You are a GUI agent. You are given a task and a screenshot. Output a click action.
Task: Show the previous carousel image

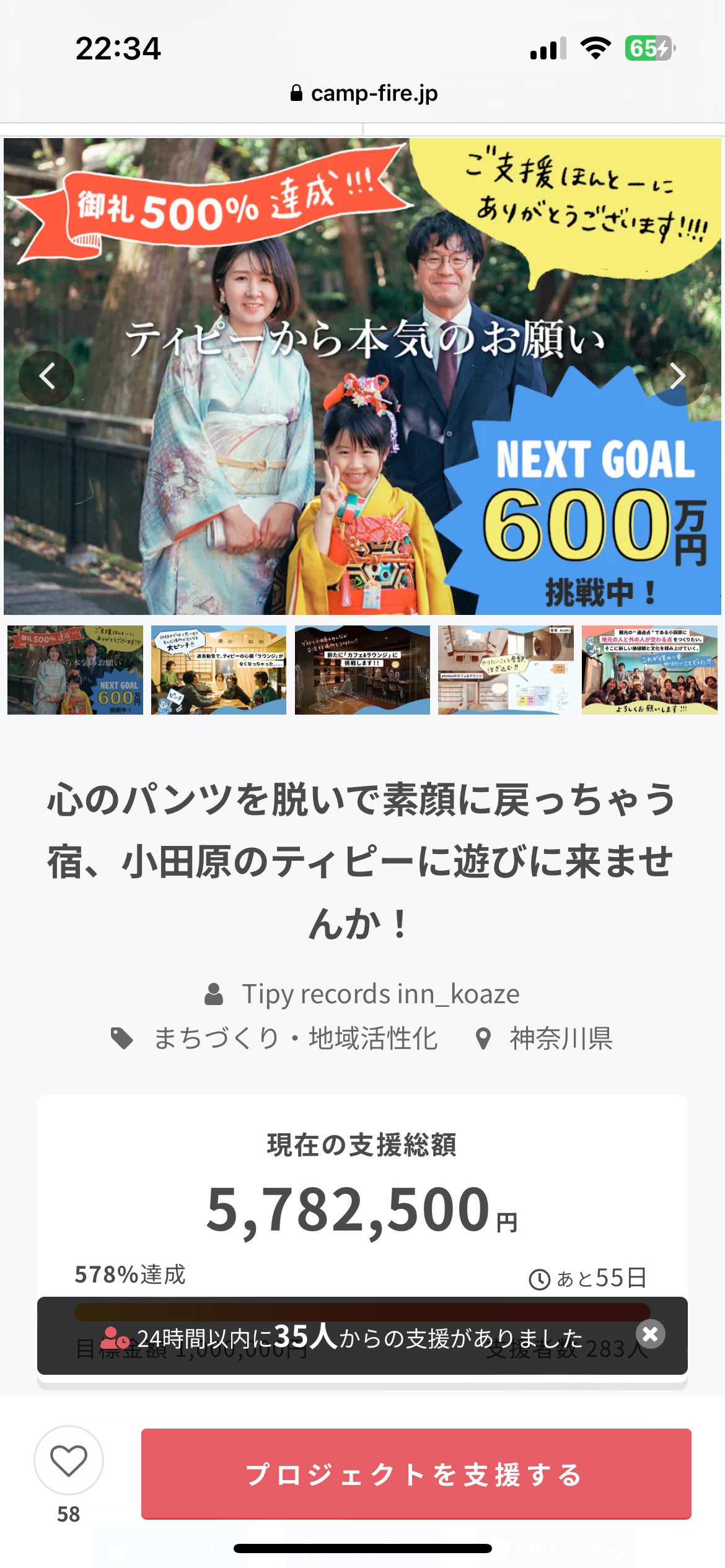(46, 377)
